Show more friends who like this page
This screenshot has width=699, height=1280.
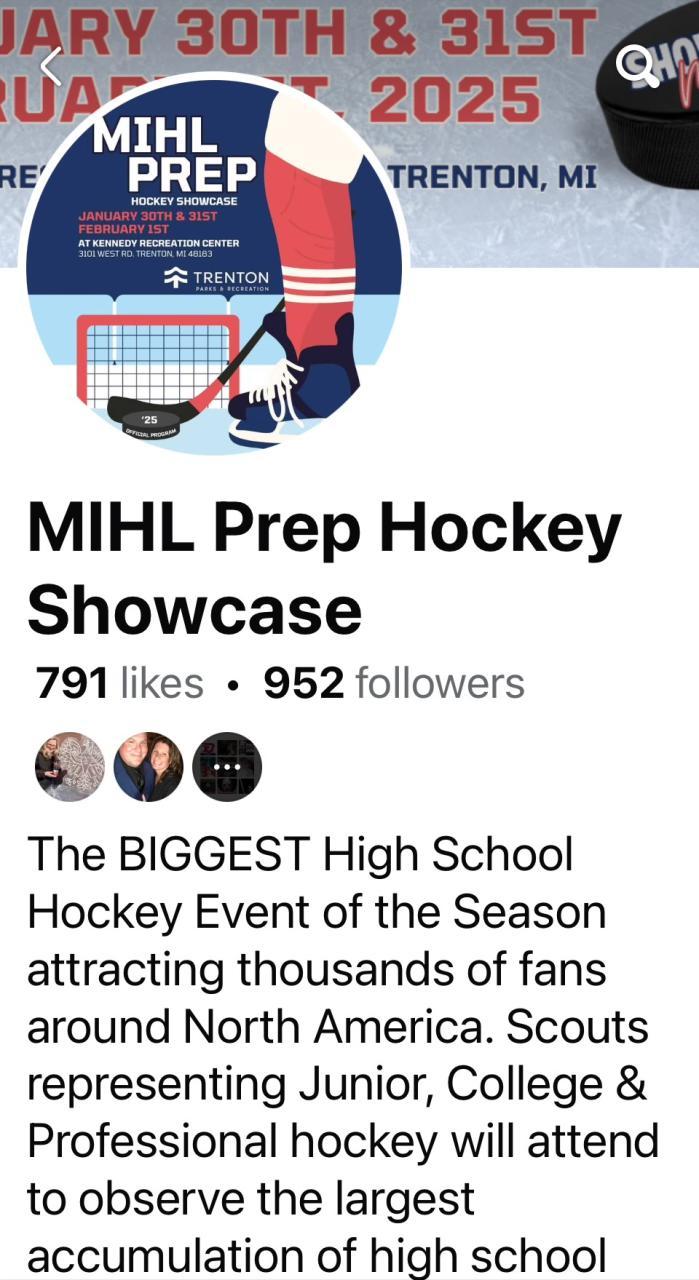[x=227, y=767]
